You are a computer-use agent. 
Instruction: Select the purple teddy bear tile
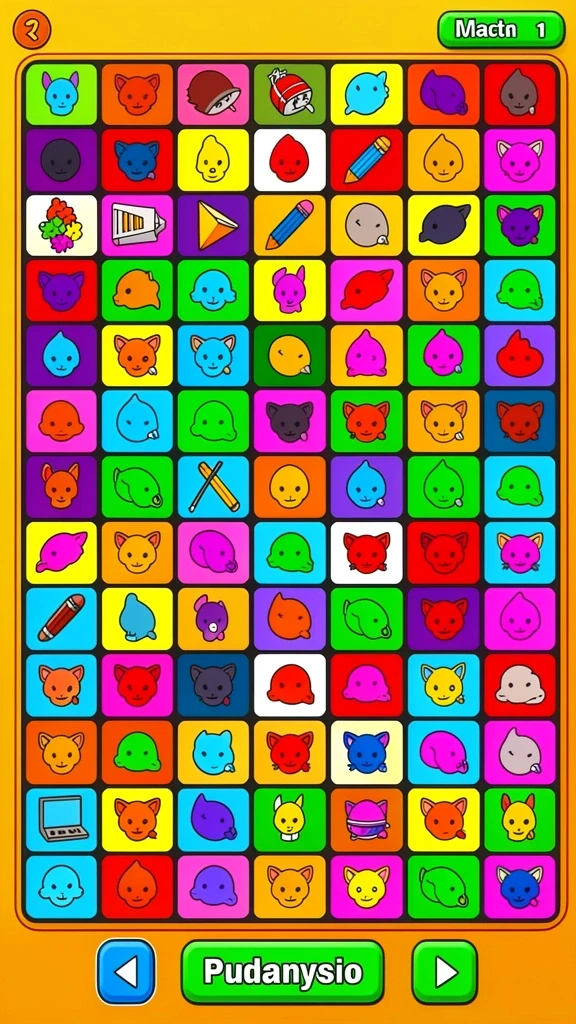(213, 618)
